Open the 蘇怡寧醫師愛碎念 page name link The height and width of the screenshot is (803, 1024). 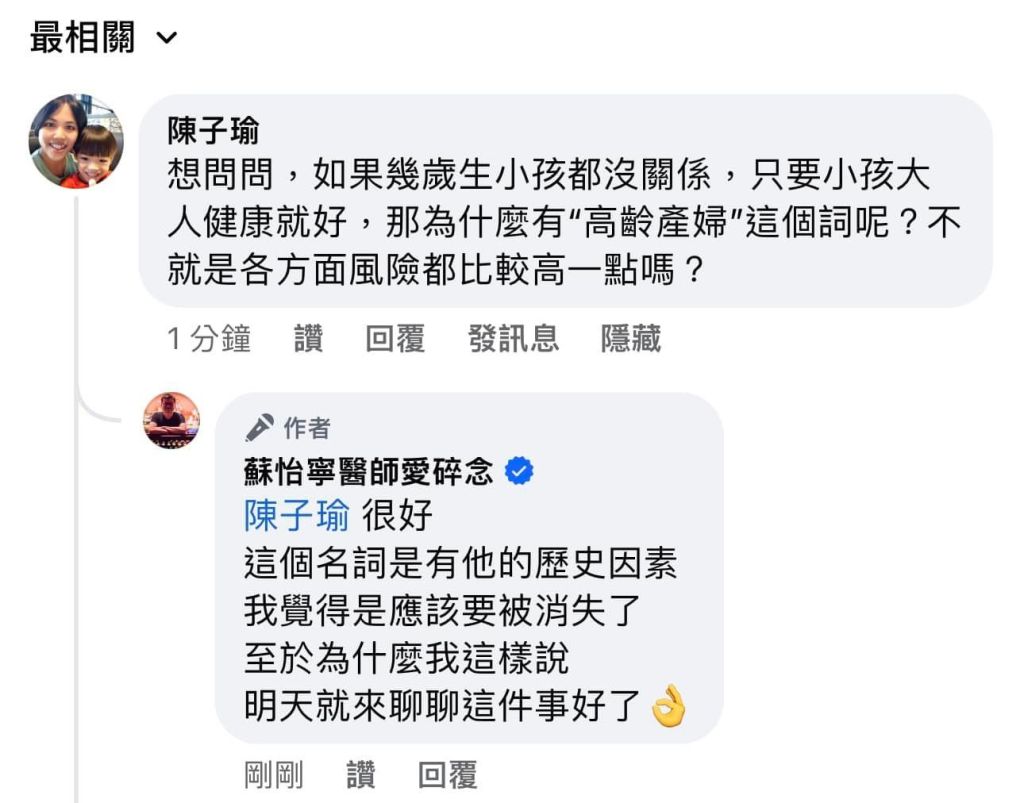pos(370,472)
